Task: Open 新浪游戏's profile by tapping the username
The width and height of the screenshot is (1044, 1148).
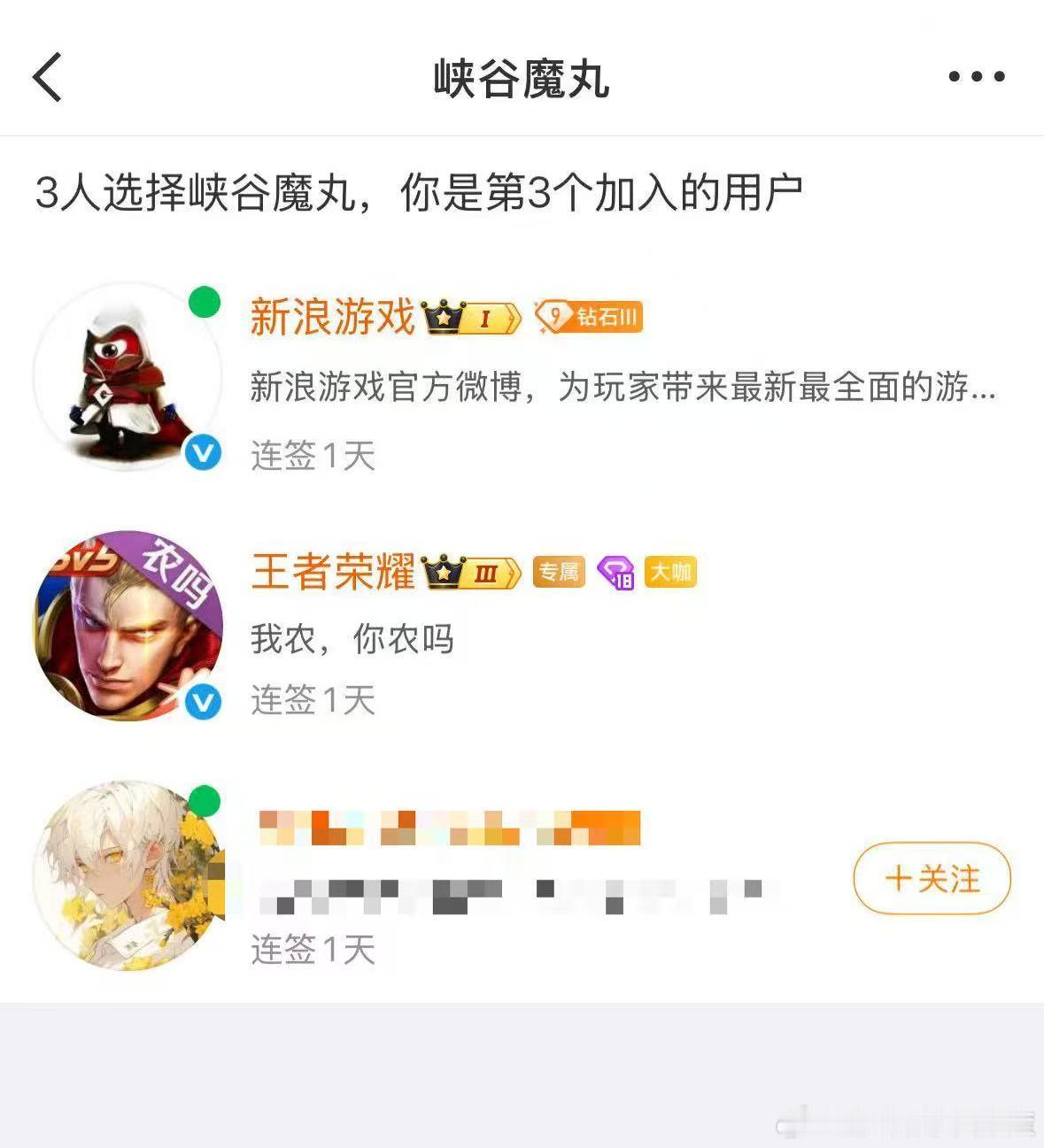Action: 332,315
